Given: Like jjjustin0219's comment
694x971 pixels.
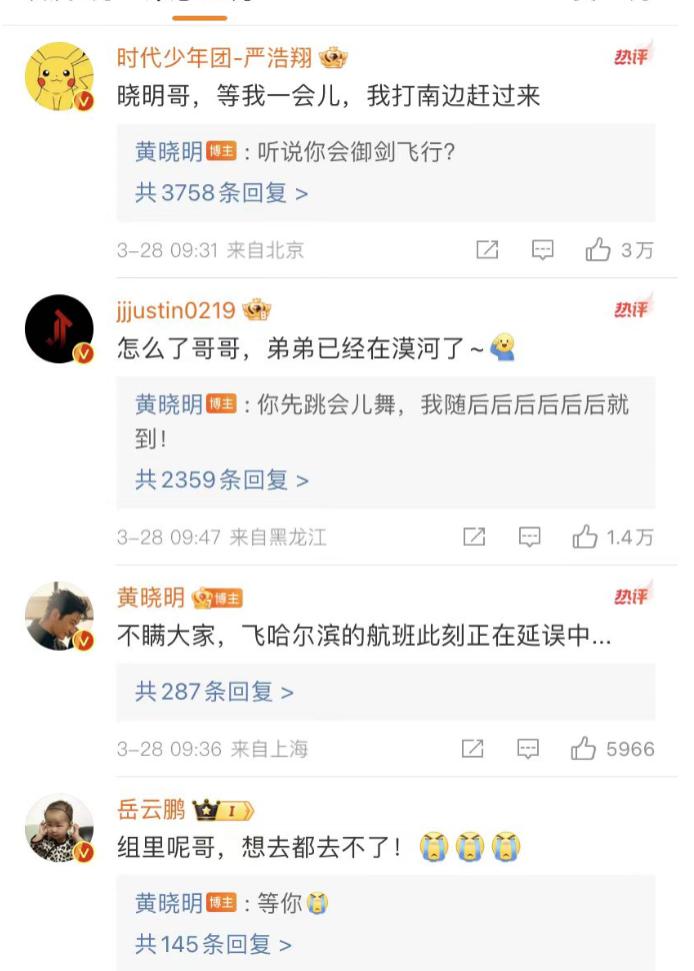Looking at the screenshot, I should (586, 537).
